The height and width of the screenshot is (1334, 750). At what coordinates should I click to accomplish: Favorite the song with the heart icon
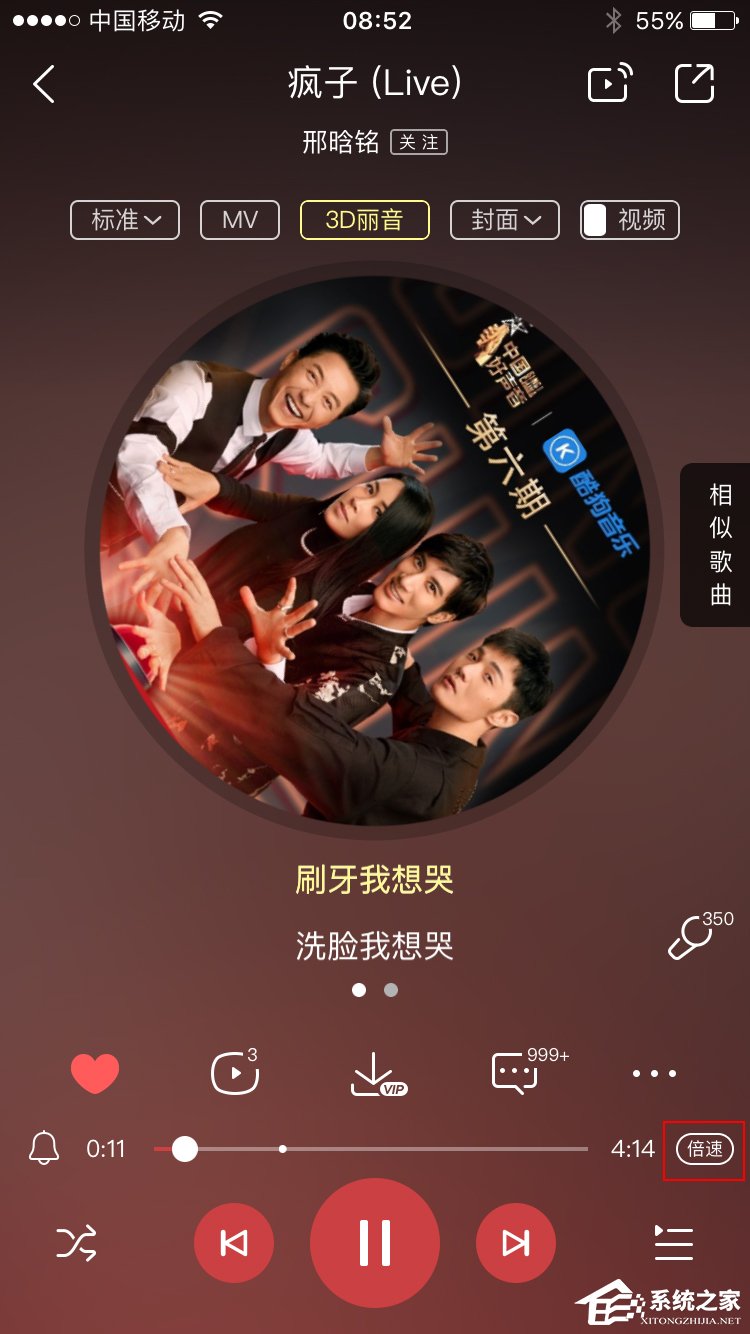pyautogui.click(x=95, y=1072)
